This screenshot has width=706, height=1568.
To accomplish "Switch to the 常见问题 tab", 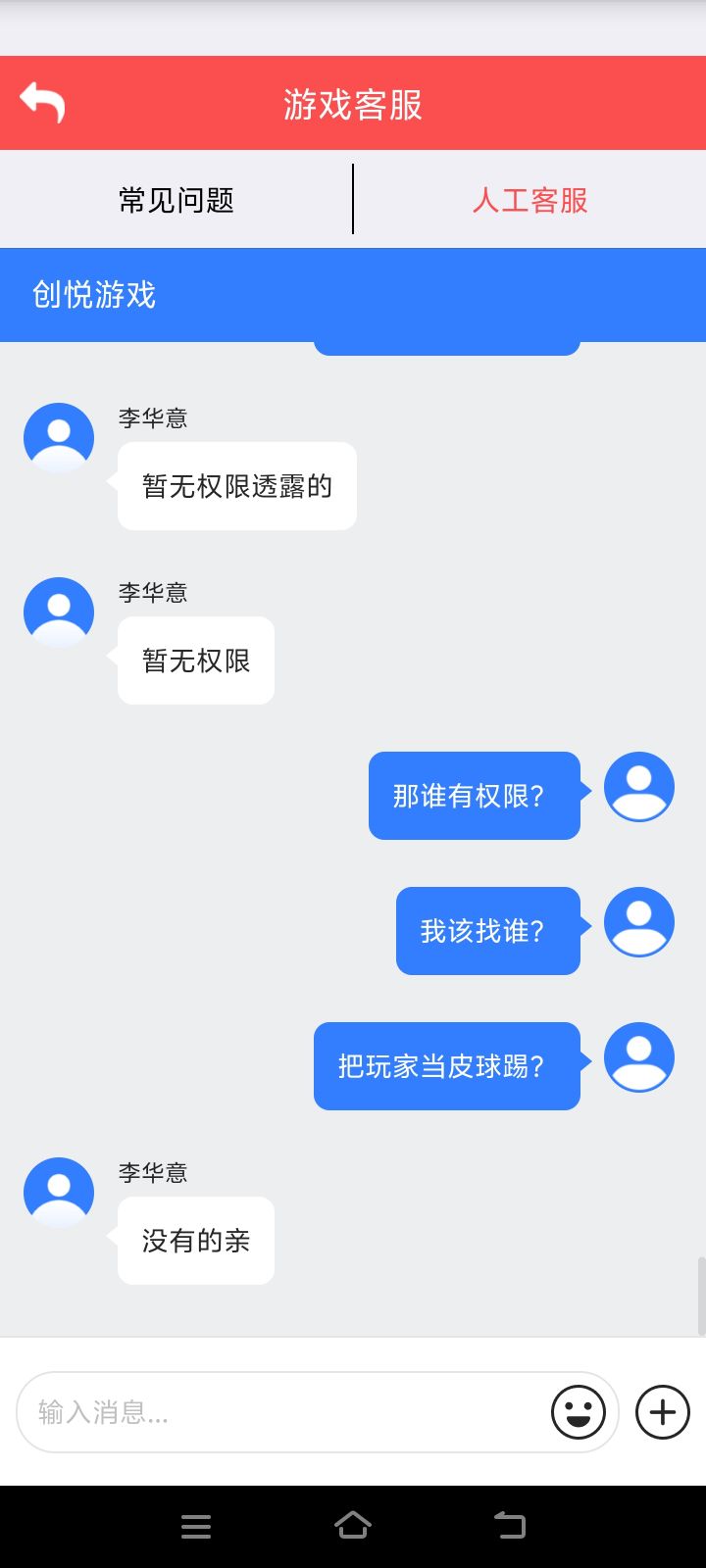I will (x=175, y=200).
